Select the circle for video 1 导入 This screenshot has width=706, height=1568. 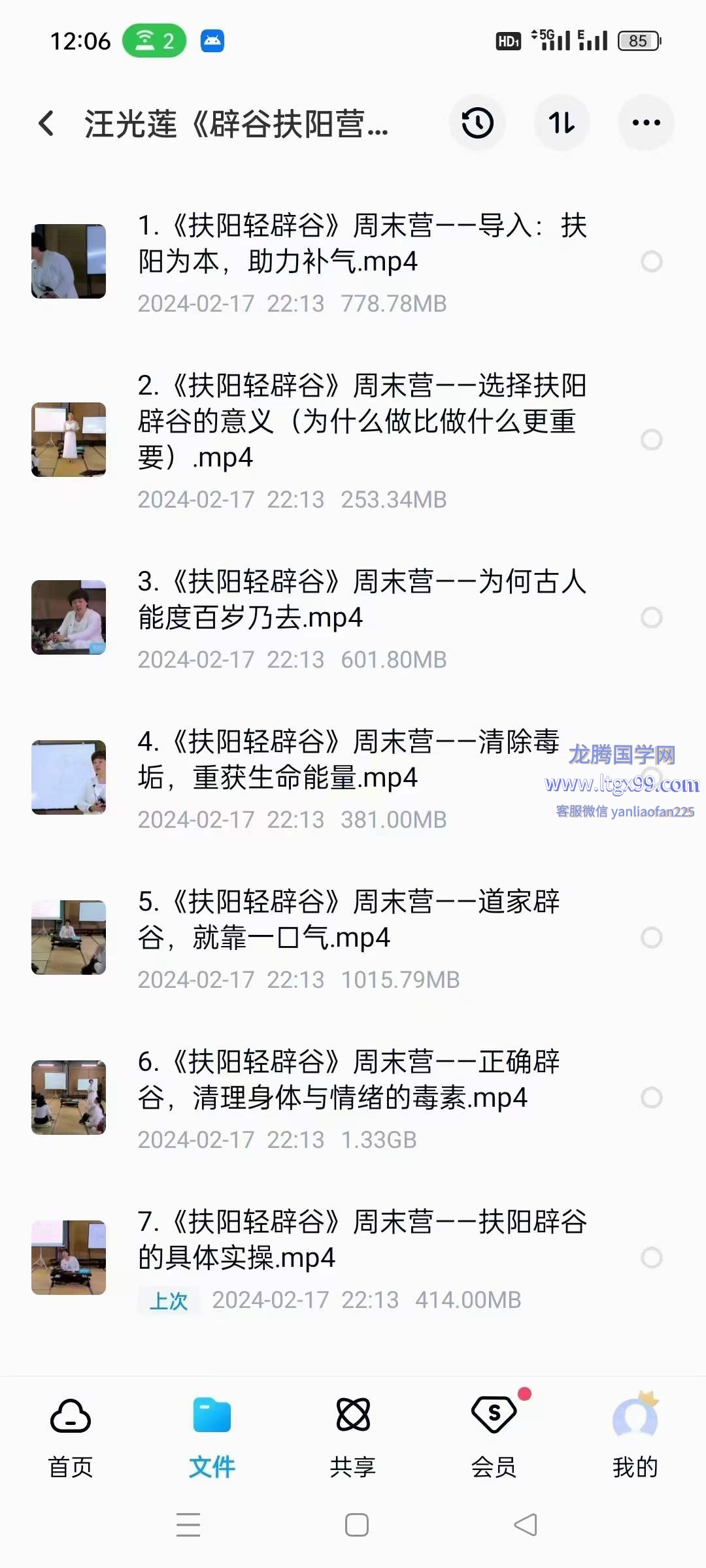[651, 262]
